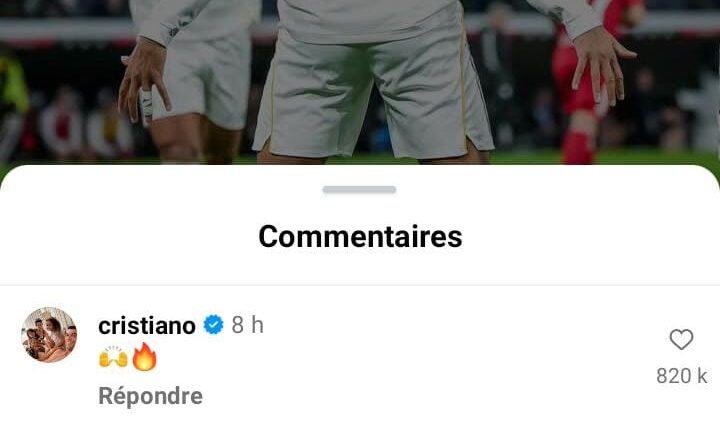The height and width of the screenshot is (445, 720).
Task: Like cristiano's comment
Action: tap(681, 340)
